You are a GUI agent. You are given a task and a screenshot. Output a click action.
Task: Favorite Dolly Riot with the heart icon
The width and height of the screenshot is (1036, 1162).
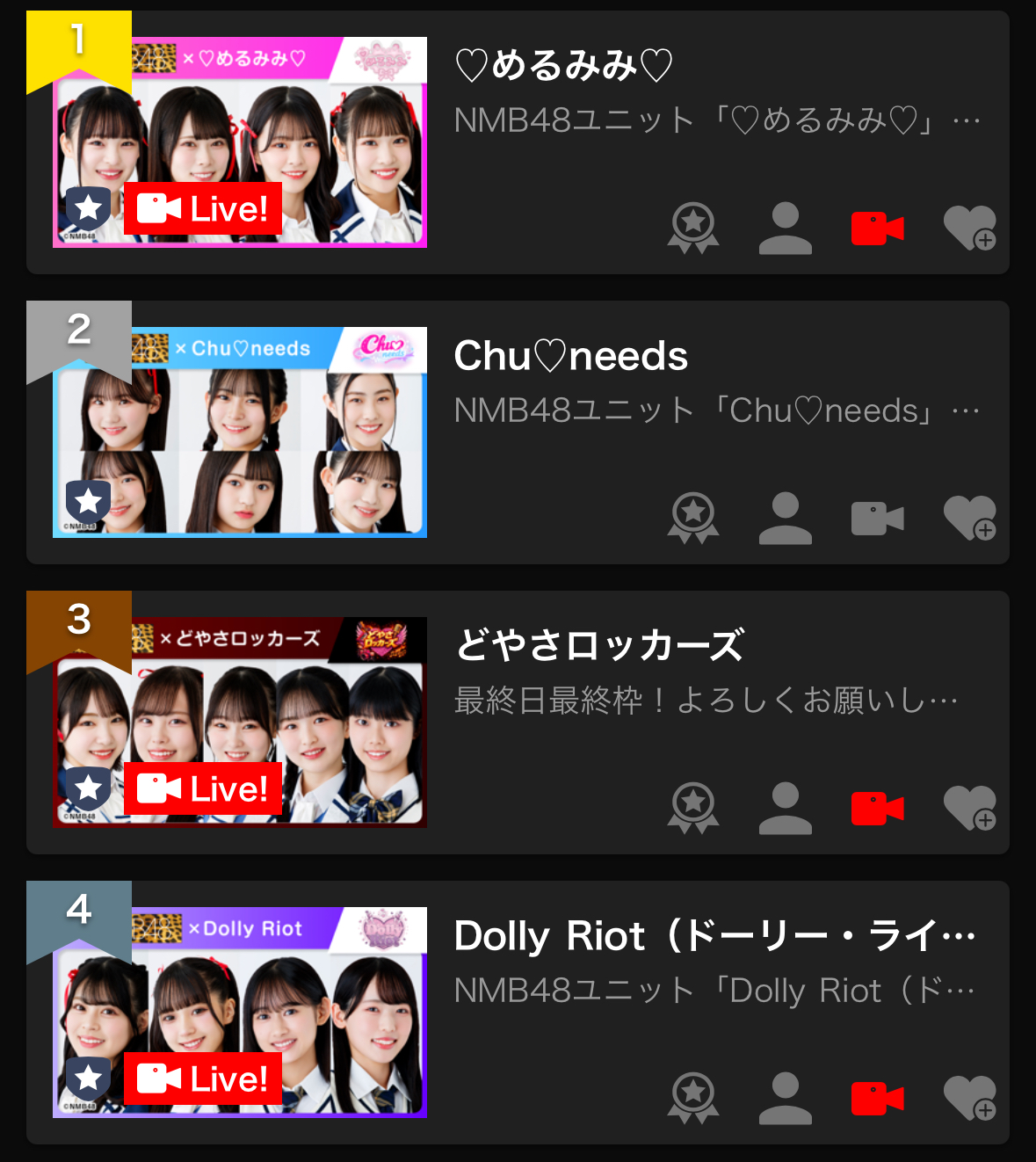[968, 1098]
